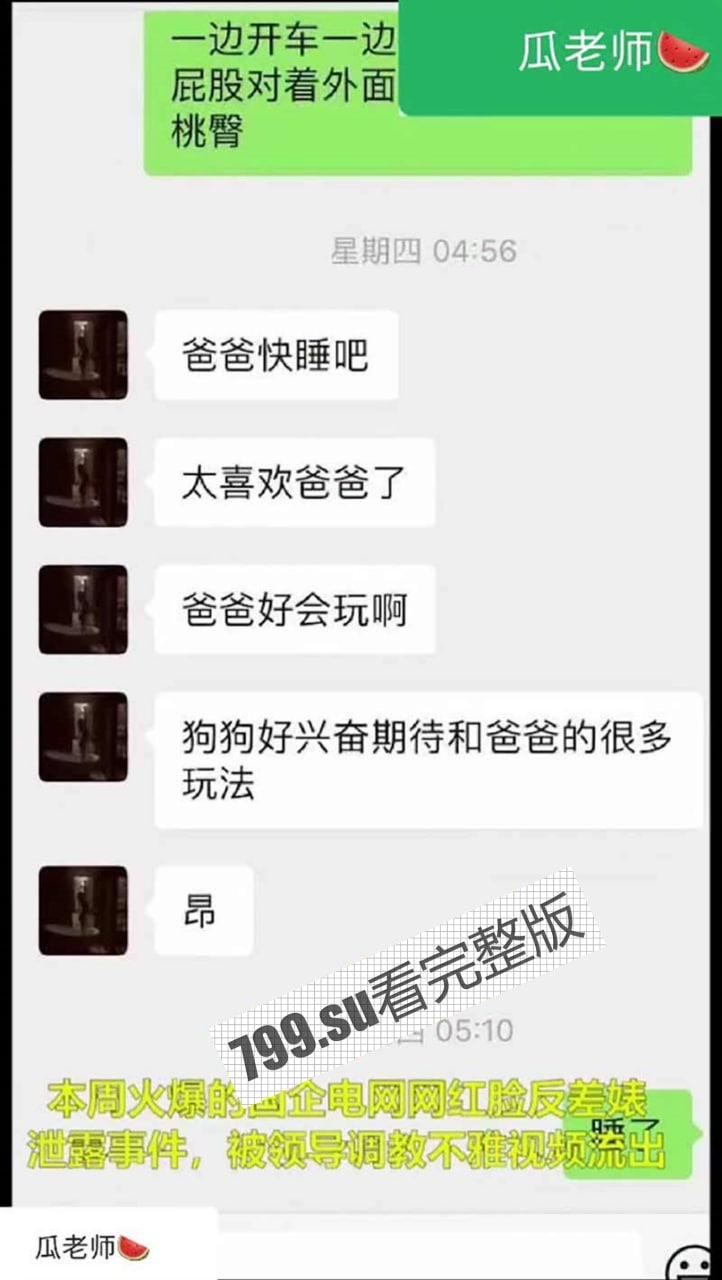Click the avatar next to "太喜欢爸爸了"

tap(82, 483)
